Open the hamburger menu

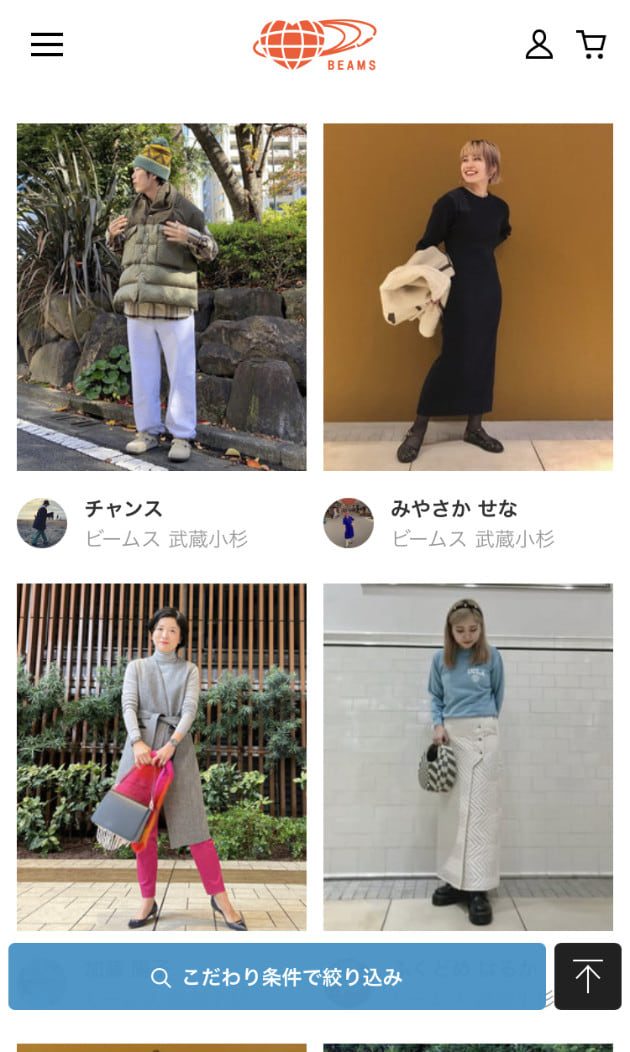(x=47, y=45)
